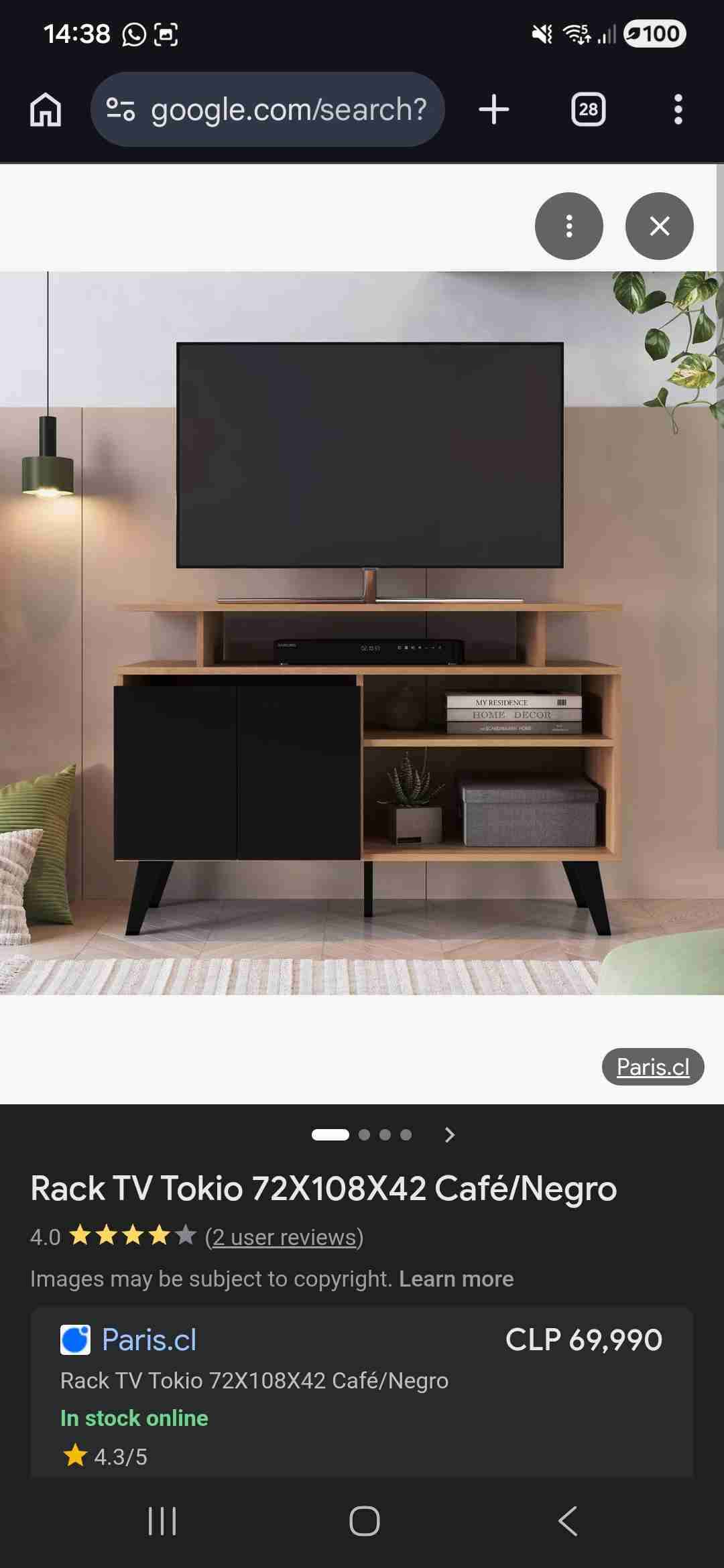The width and height of the screenshot is (724, 1568).
Task: Go back using system navigation
Action: 567,1521
